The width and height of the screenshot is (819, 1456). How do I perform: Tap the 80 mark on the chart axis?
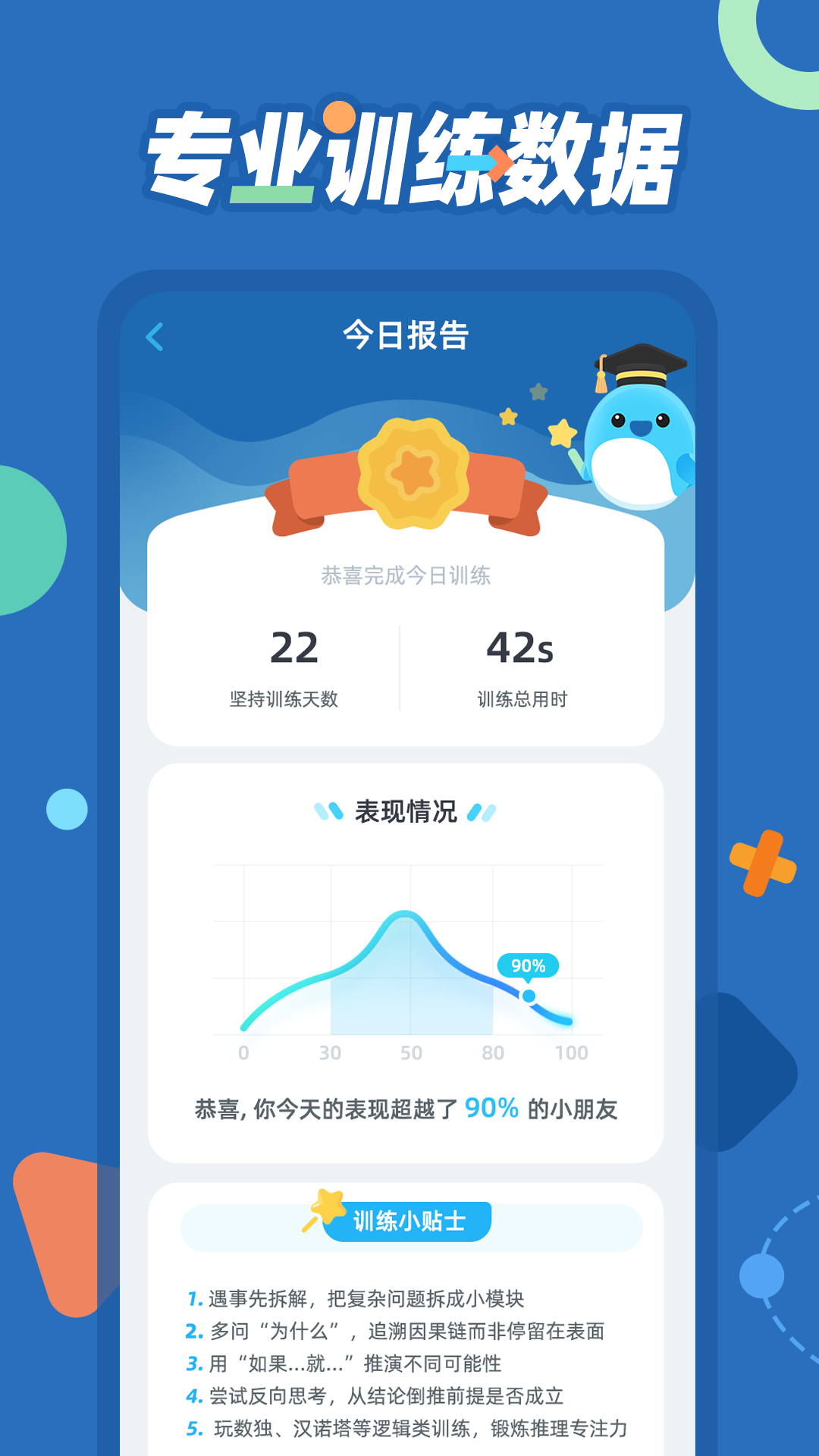494,1051
